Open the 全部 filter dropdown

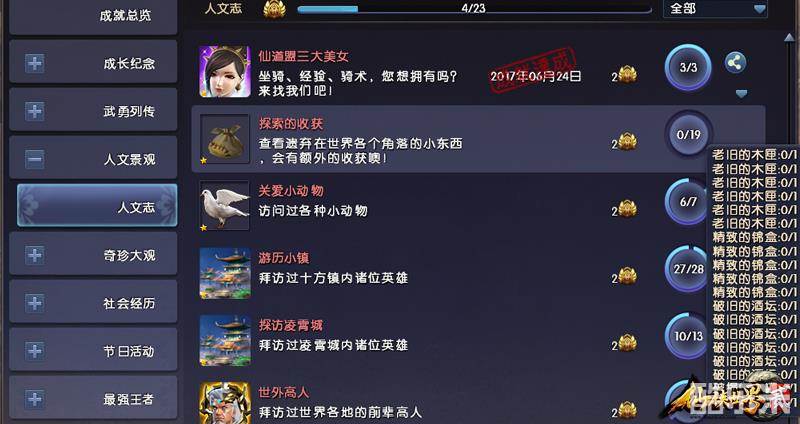tap(715, 9)
